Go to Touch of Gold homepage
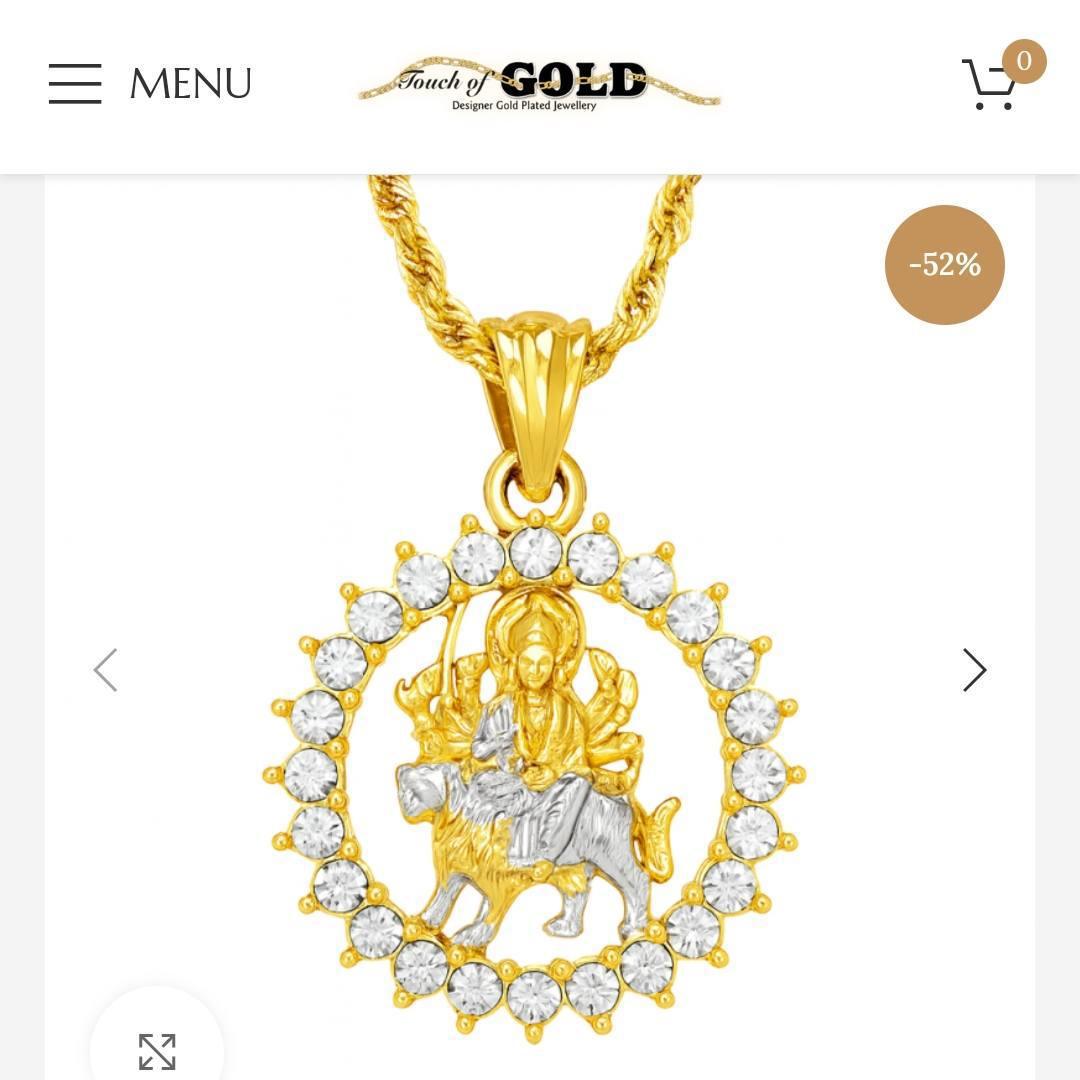This screenshot has width=1080, height=1080. (x=539, y=84)
